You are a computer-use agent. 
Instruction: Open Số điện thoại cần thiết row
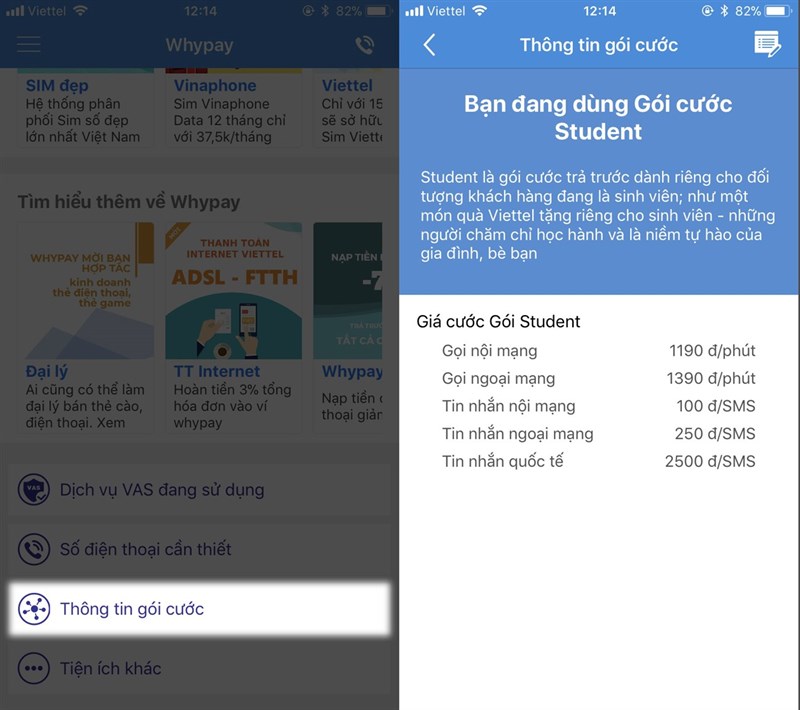tap(200, 549)
